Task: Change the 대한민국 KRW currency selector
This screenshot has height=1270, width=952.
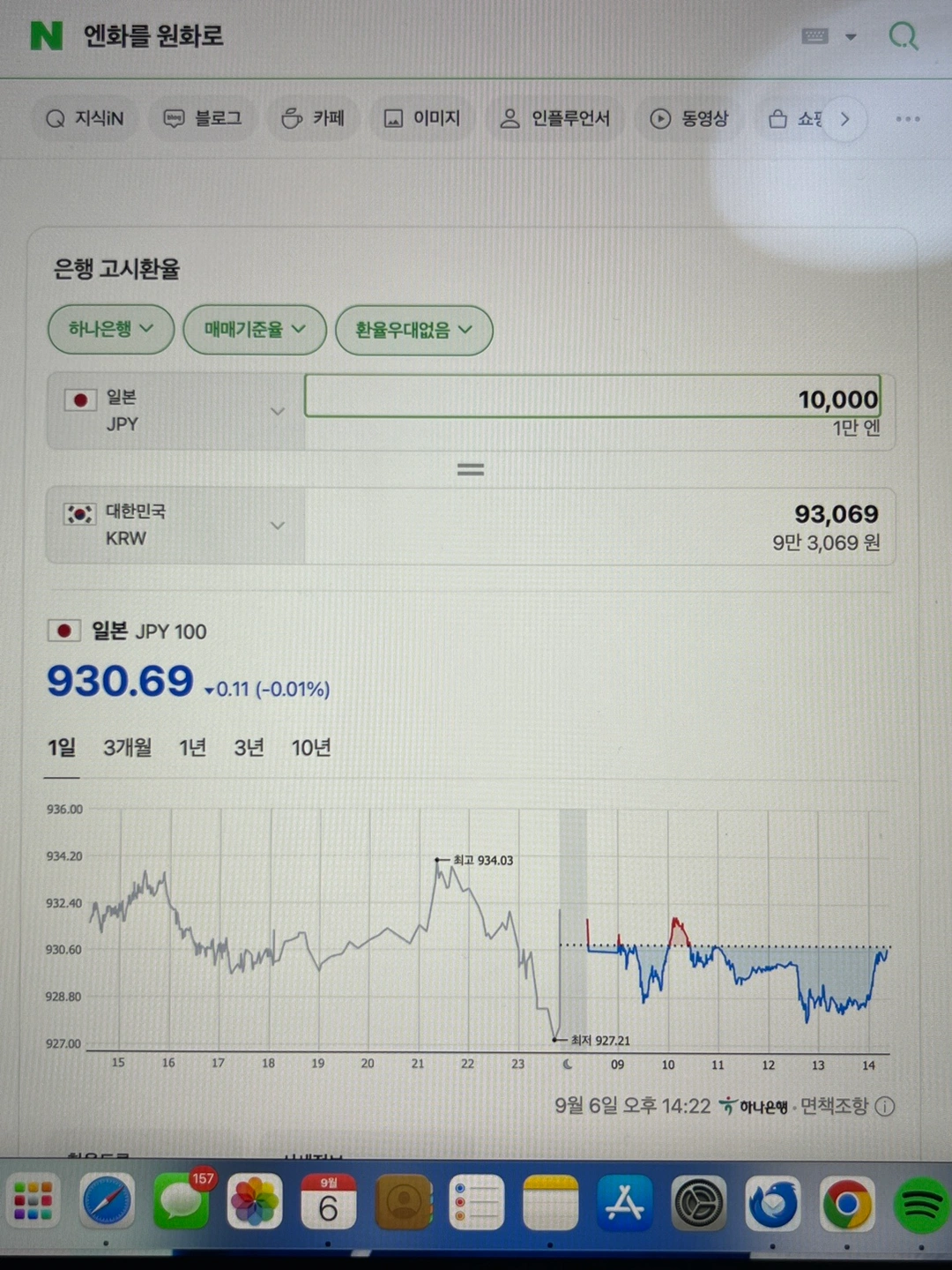Action: (176, 525)
